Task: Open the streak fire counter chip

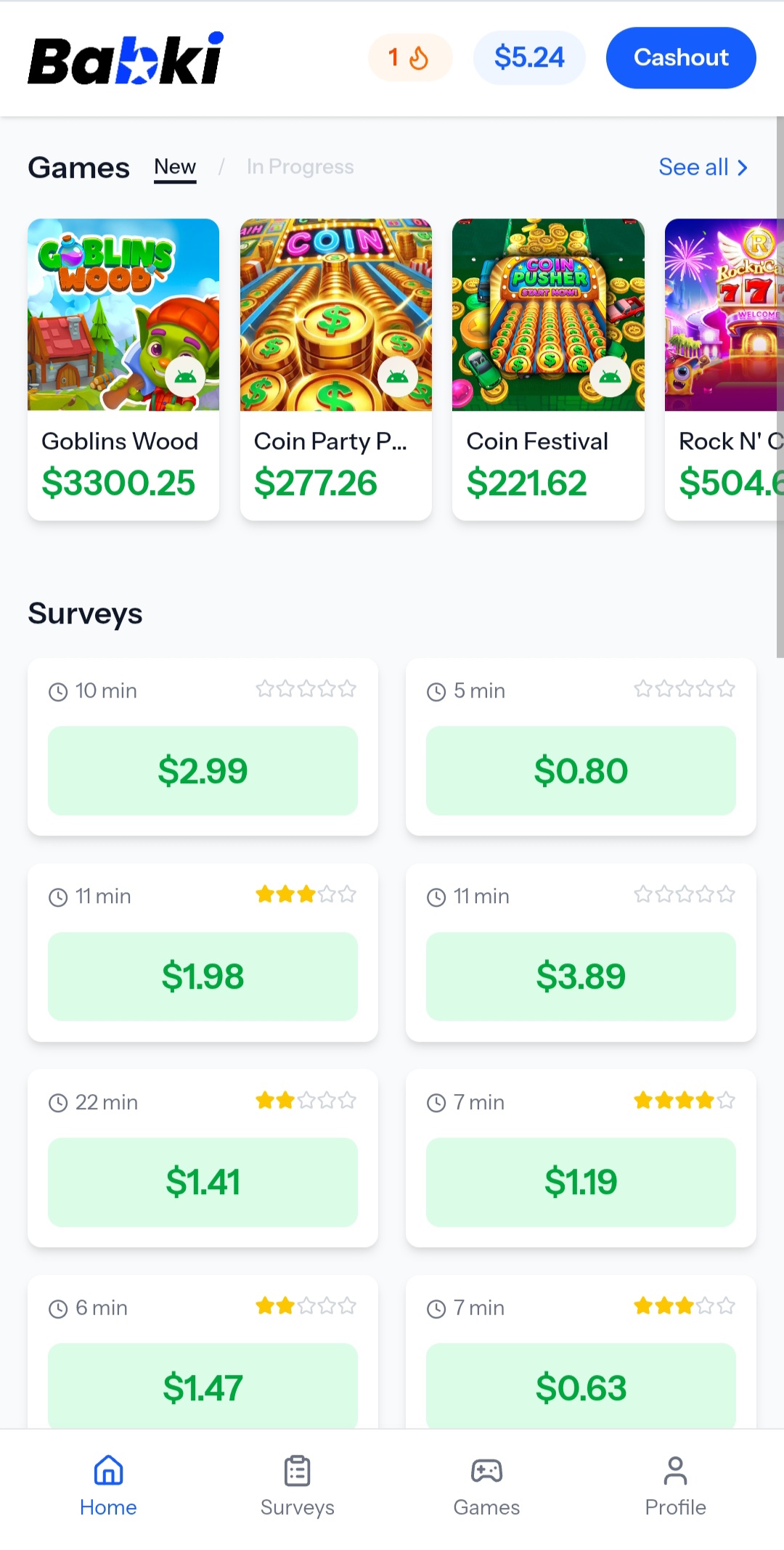Action: click(410, 58)
